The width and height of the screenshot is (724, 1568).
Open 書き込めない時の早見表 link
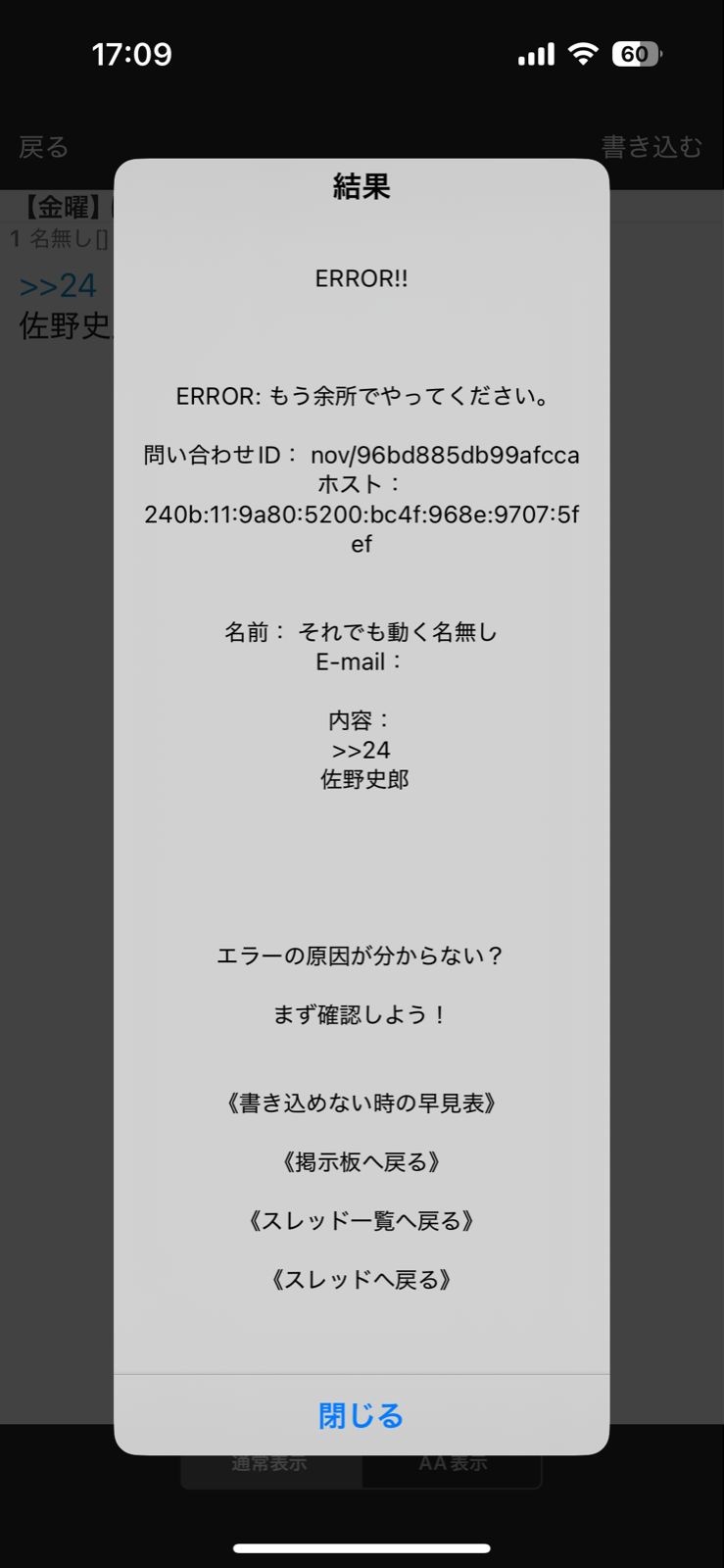point(361,1103)
